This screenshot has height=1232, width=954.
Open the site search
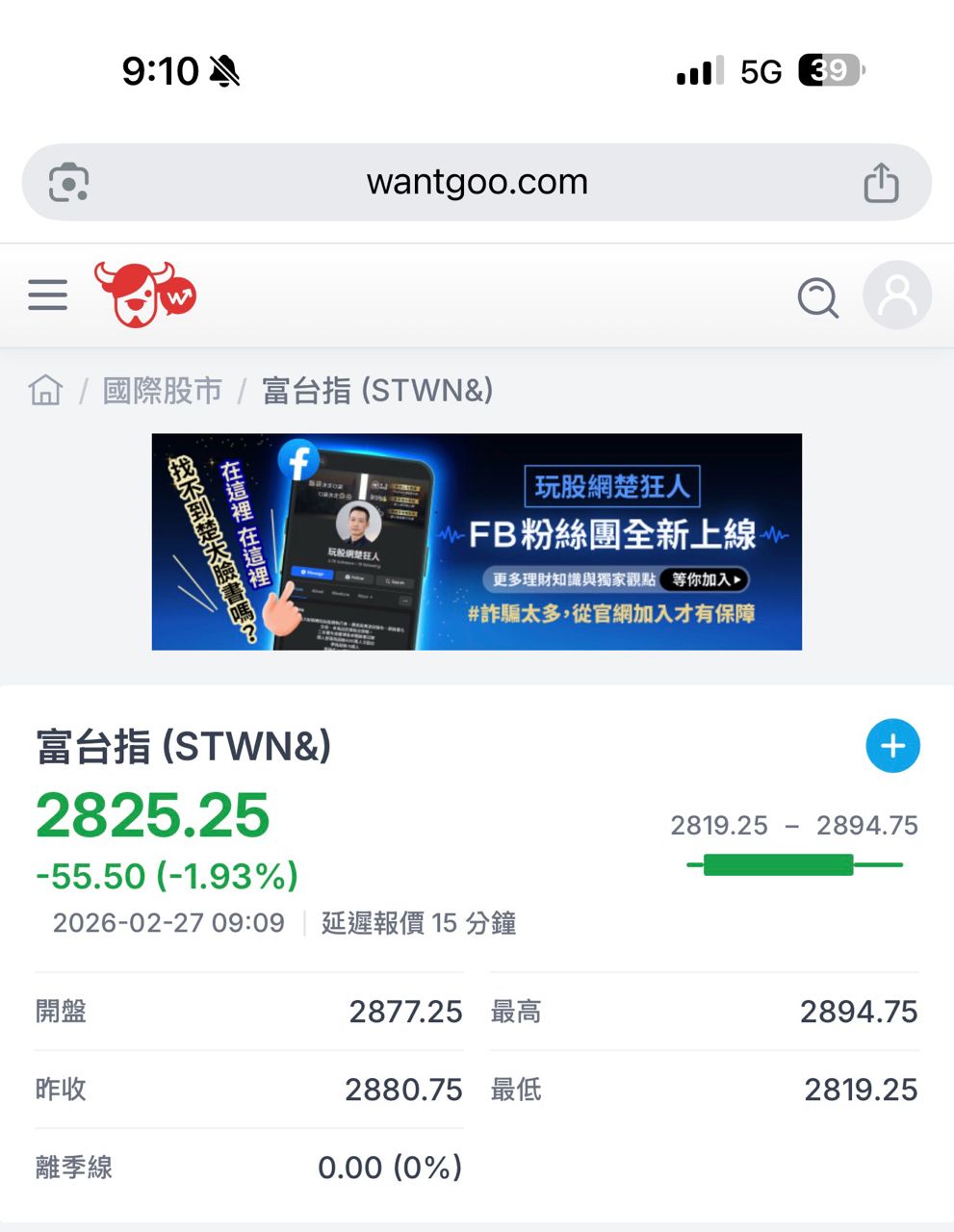coord(818,296)
